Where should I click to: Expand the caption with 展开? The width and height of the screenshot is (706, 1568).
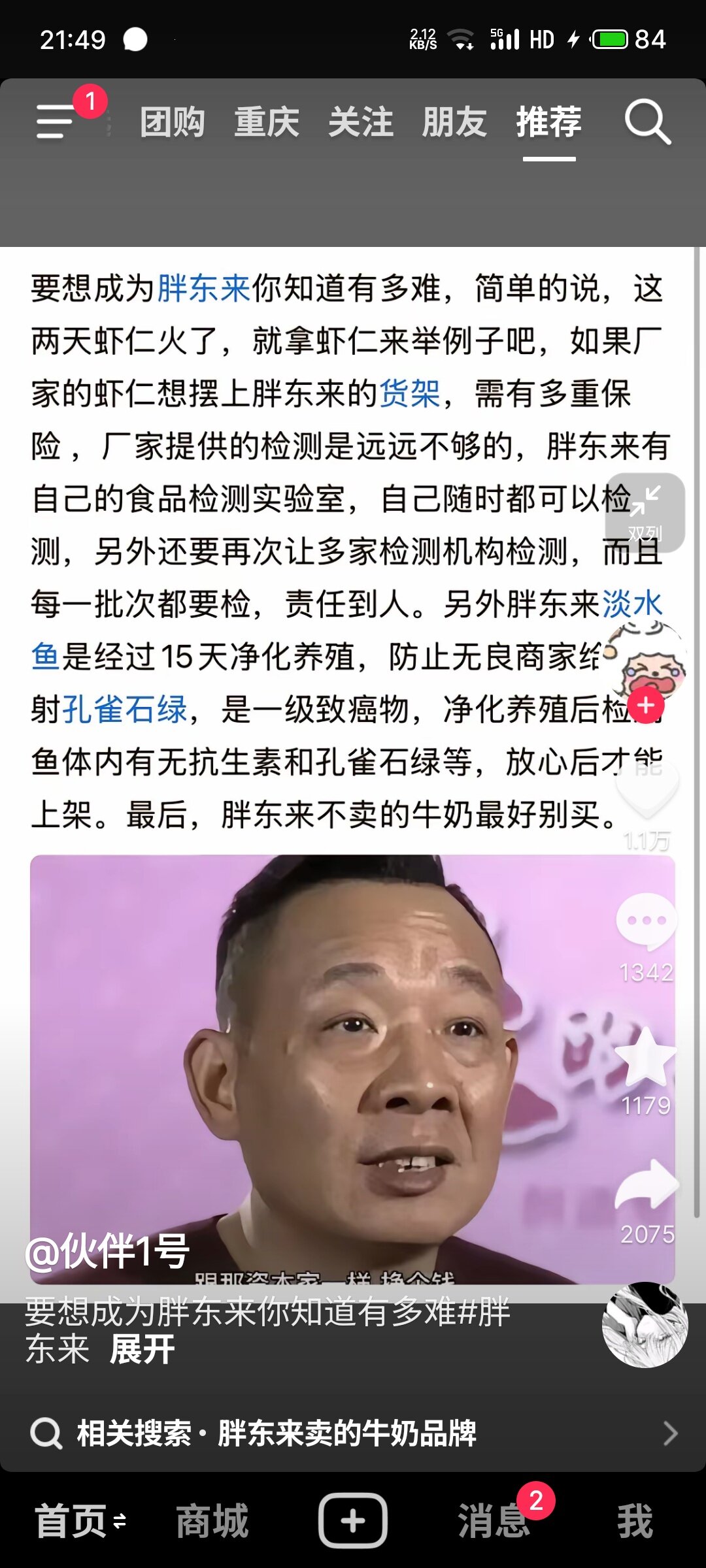coord(143,1349)
